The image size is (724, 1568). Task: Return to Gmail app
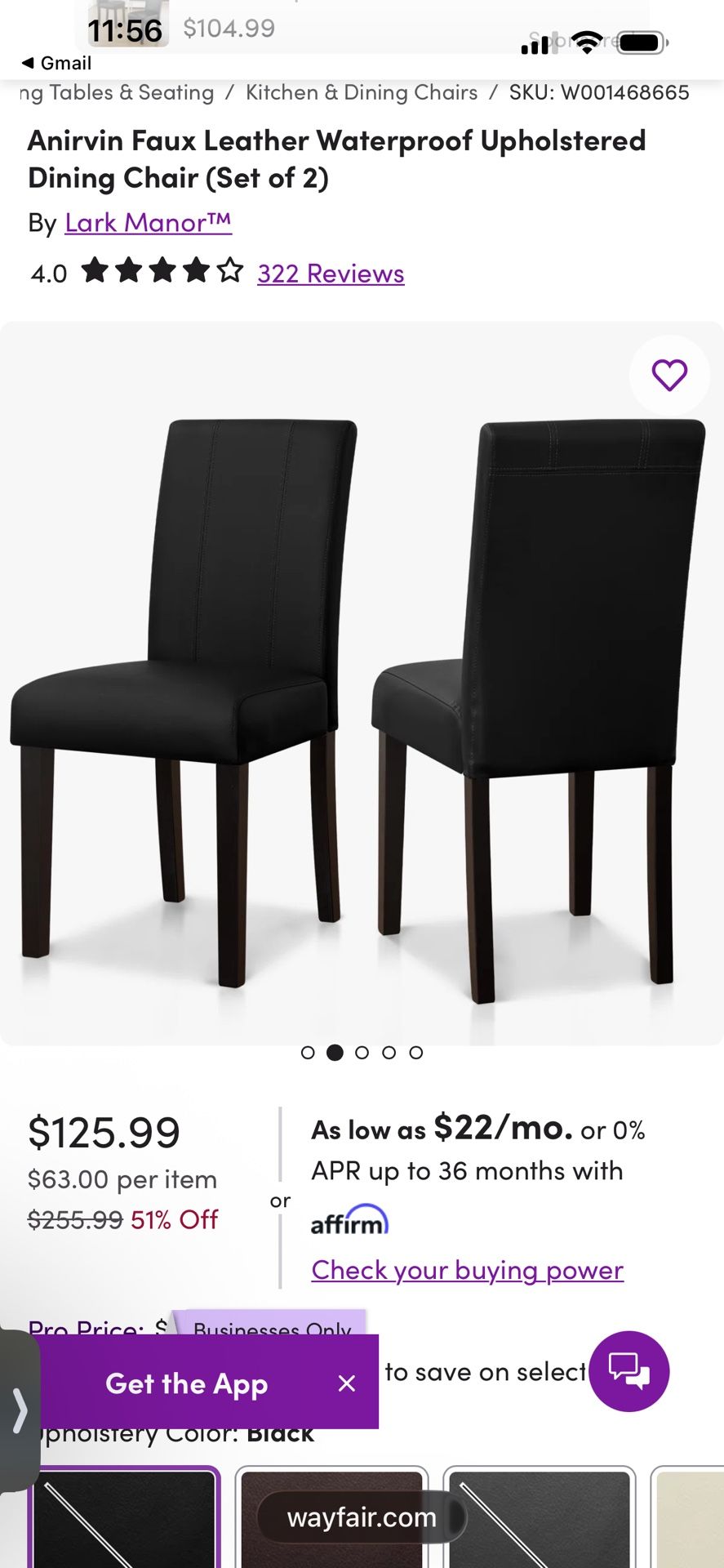(57, 63)
